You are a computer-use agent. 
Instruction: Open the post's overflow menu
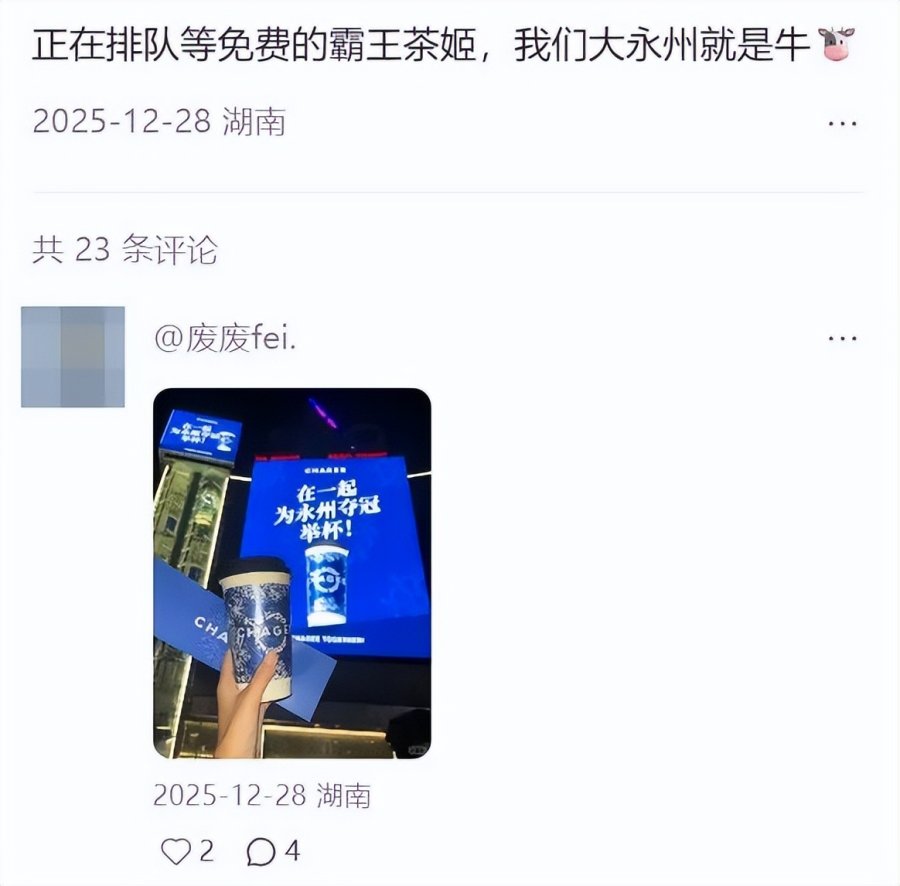click(842, 123)
